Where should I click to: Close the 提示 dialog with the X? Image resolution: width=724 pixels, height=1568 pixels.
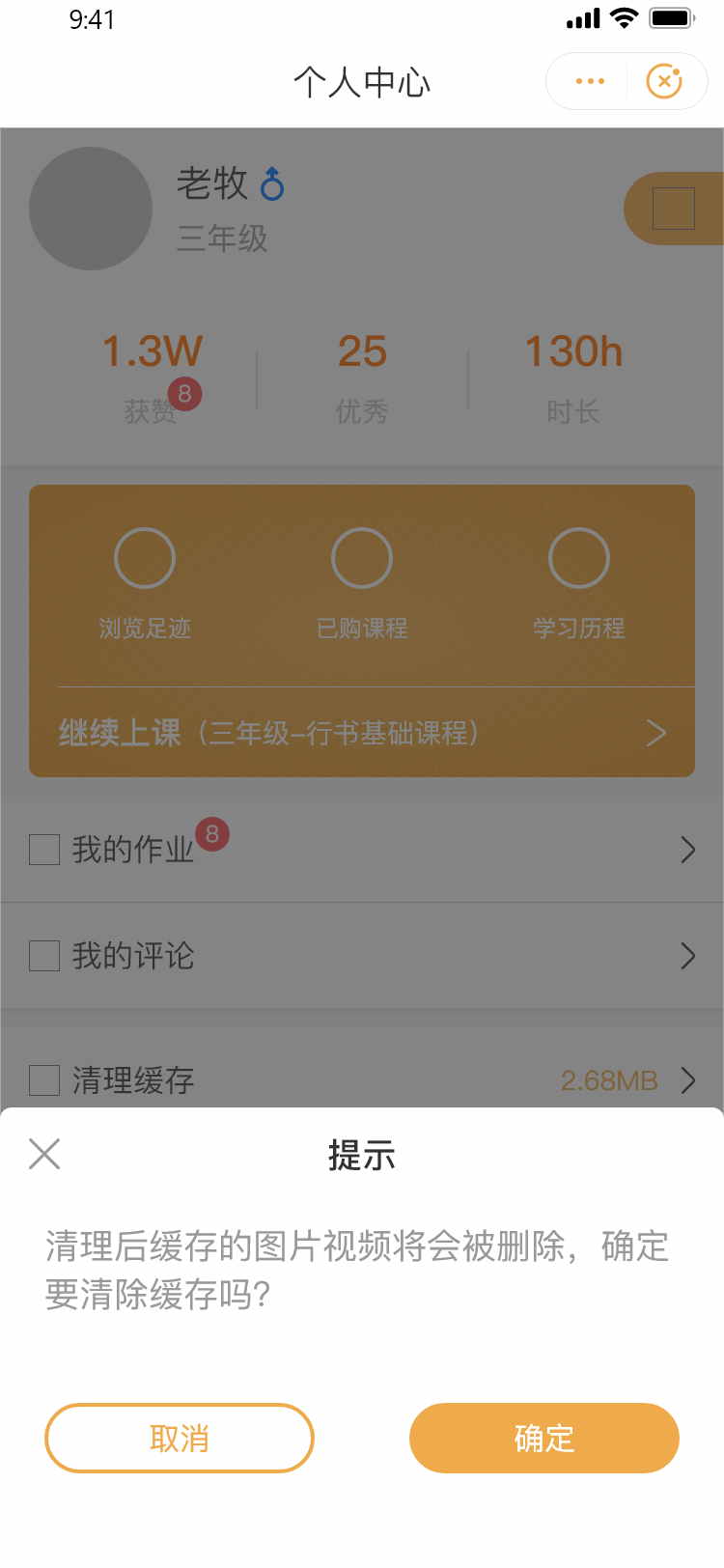(44, 1154)
